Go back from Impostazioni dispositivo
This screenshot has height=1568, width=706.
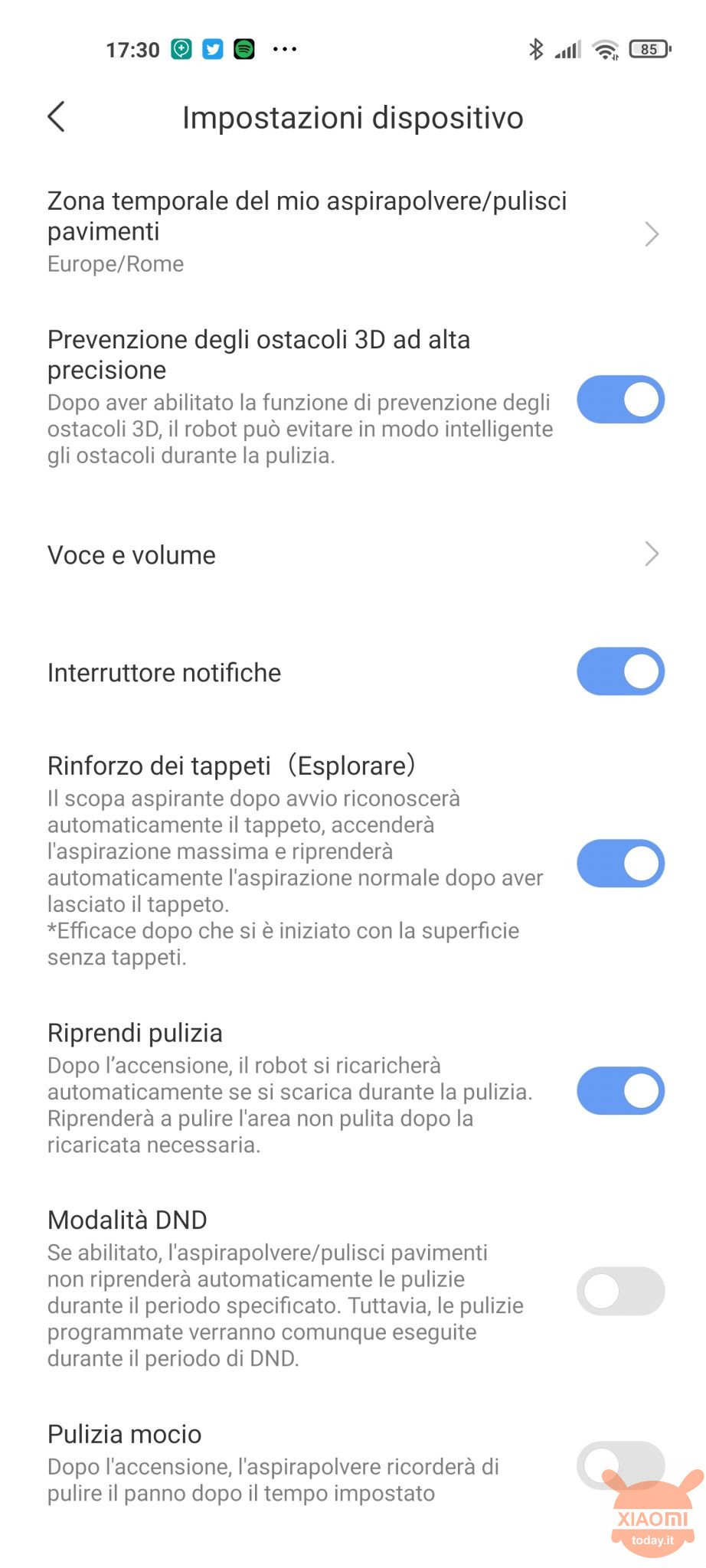tap(56, 117)
